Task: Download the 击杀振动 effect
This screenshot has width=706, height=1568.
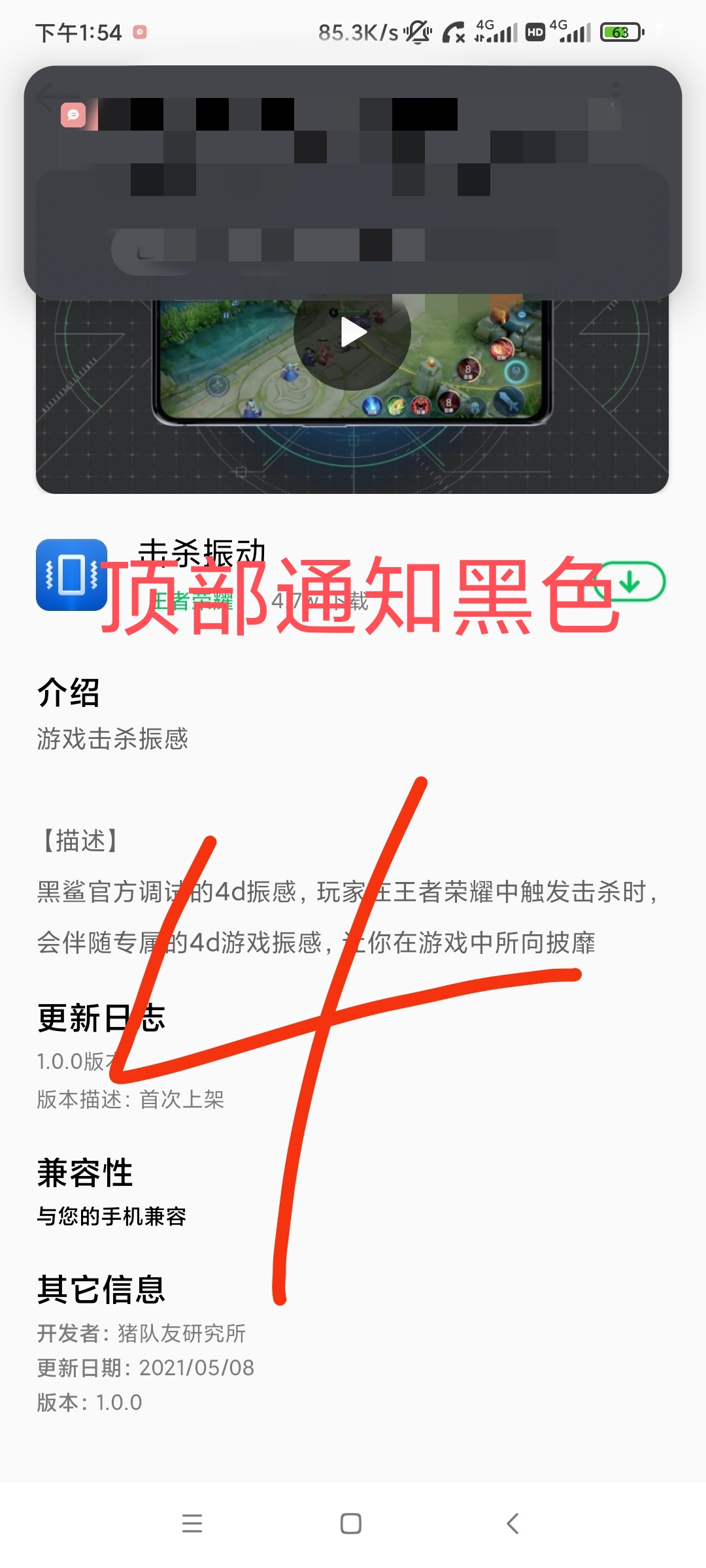Action: [629, 581]
